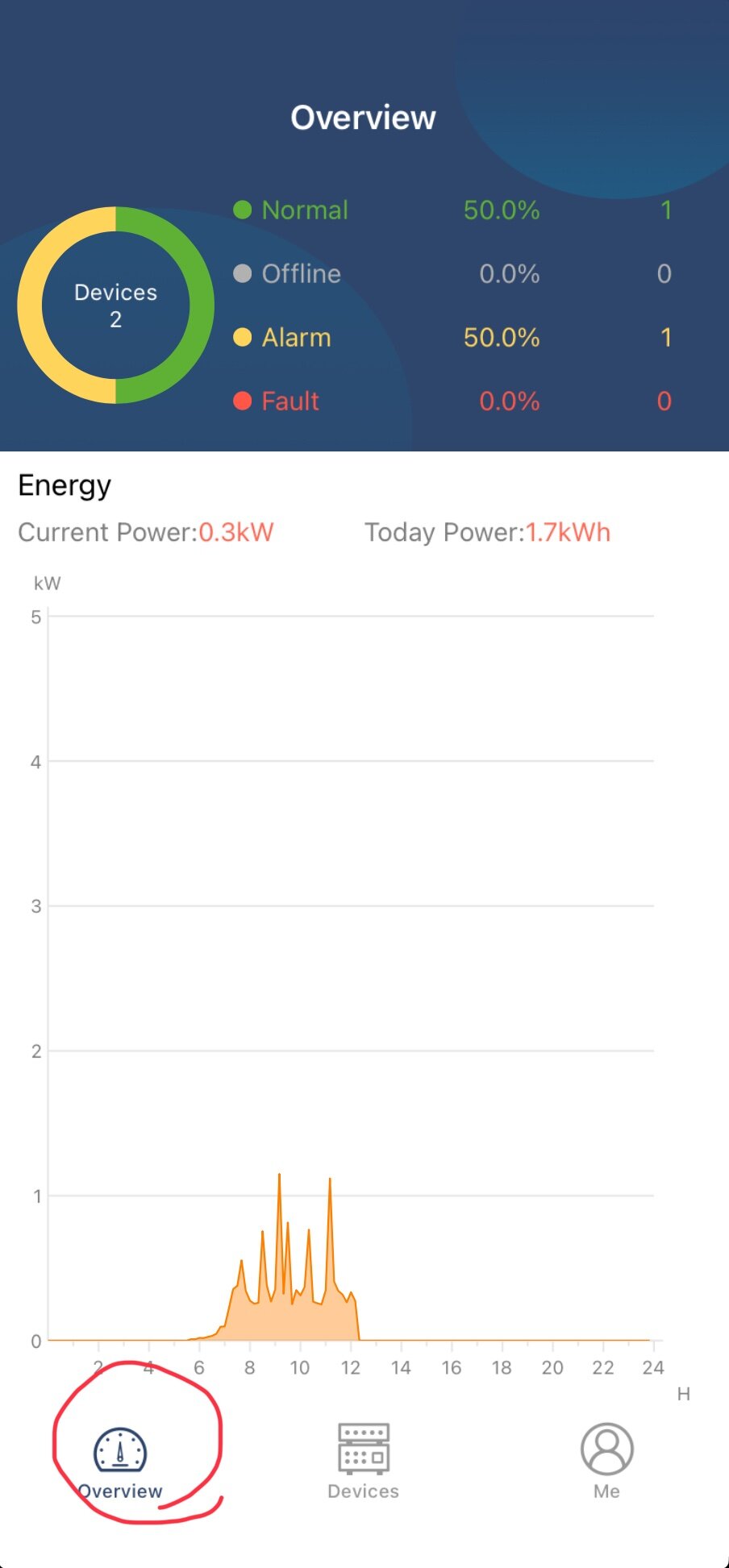The height and width of the screenshot is (1568, 729).
Task: Select the Fault device status row
Action: [452, 401]
